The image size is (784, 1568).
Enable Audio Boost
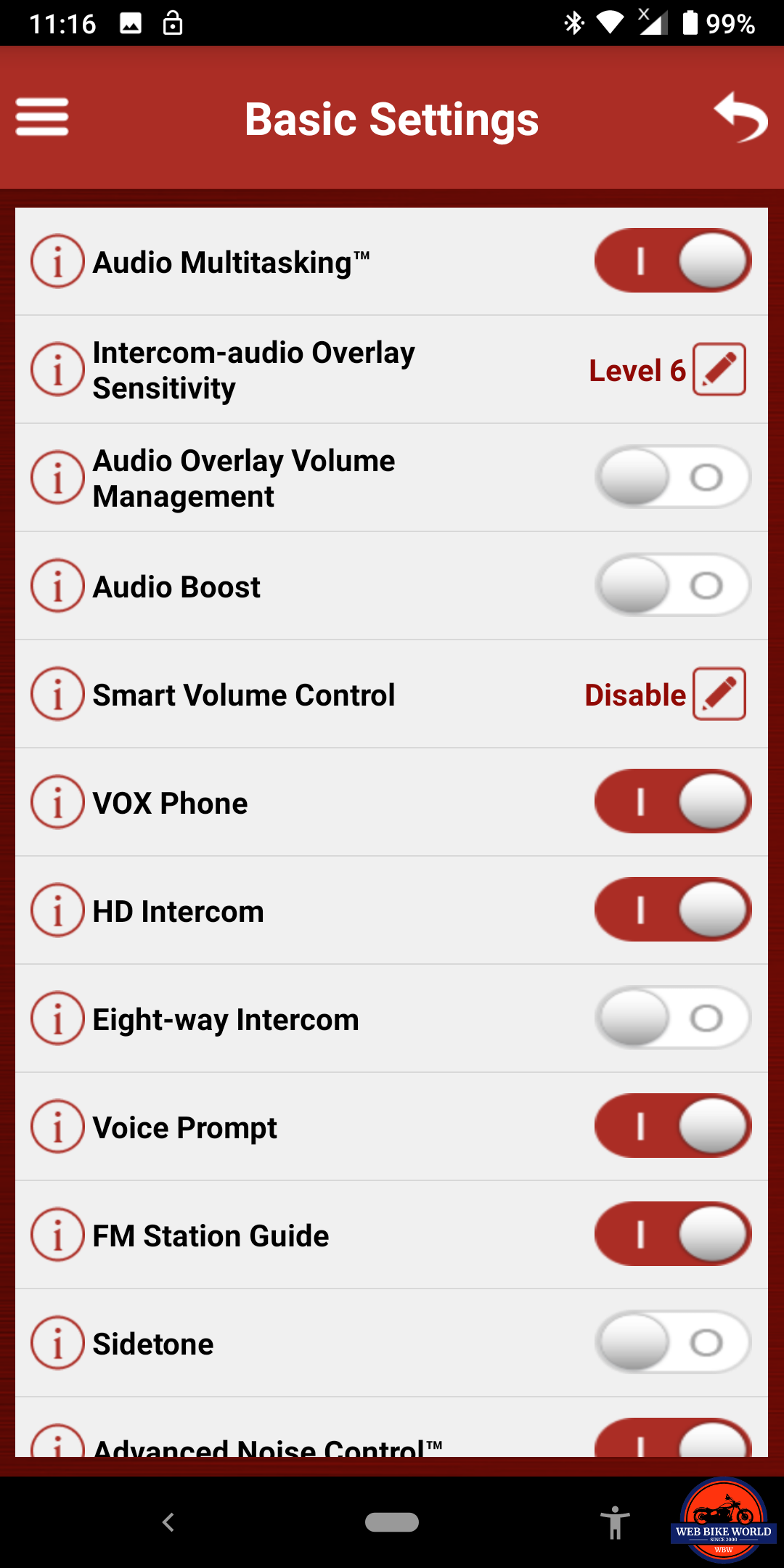point(673,585)
